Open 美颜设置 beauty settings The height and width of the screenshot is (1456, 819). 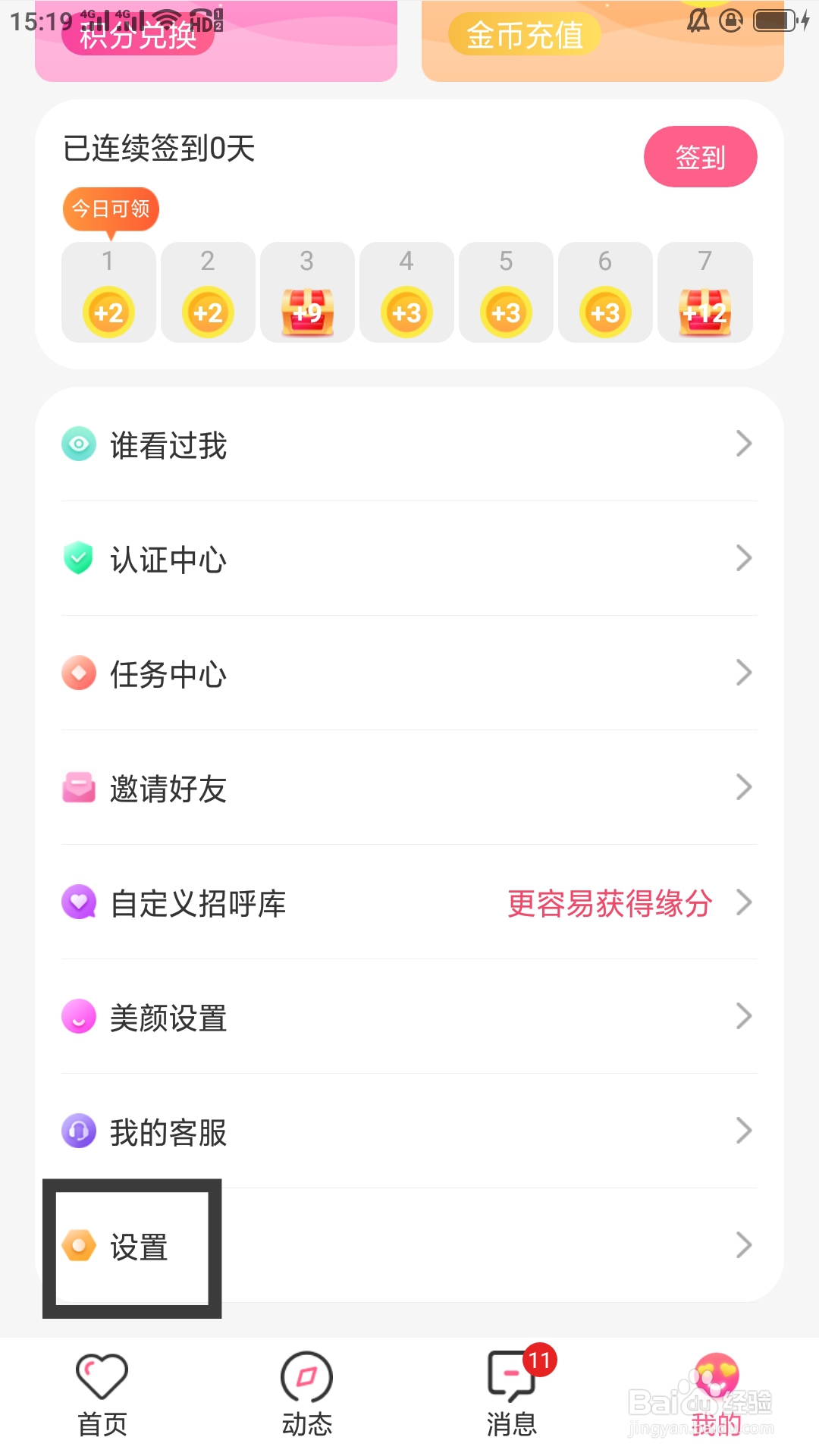pos(409,1018)
